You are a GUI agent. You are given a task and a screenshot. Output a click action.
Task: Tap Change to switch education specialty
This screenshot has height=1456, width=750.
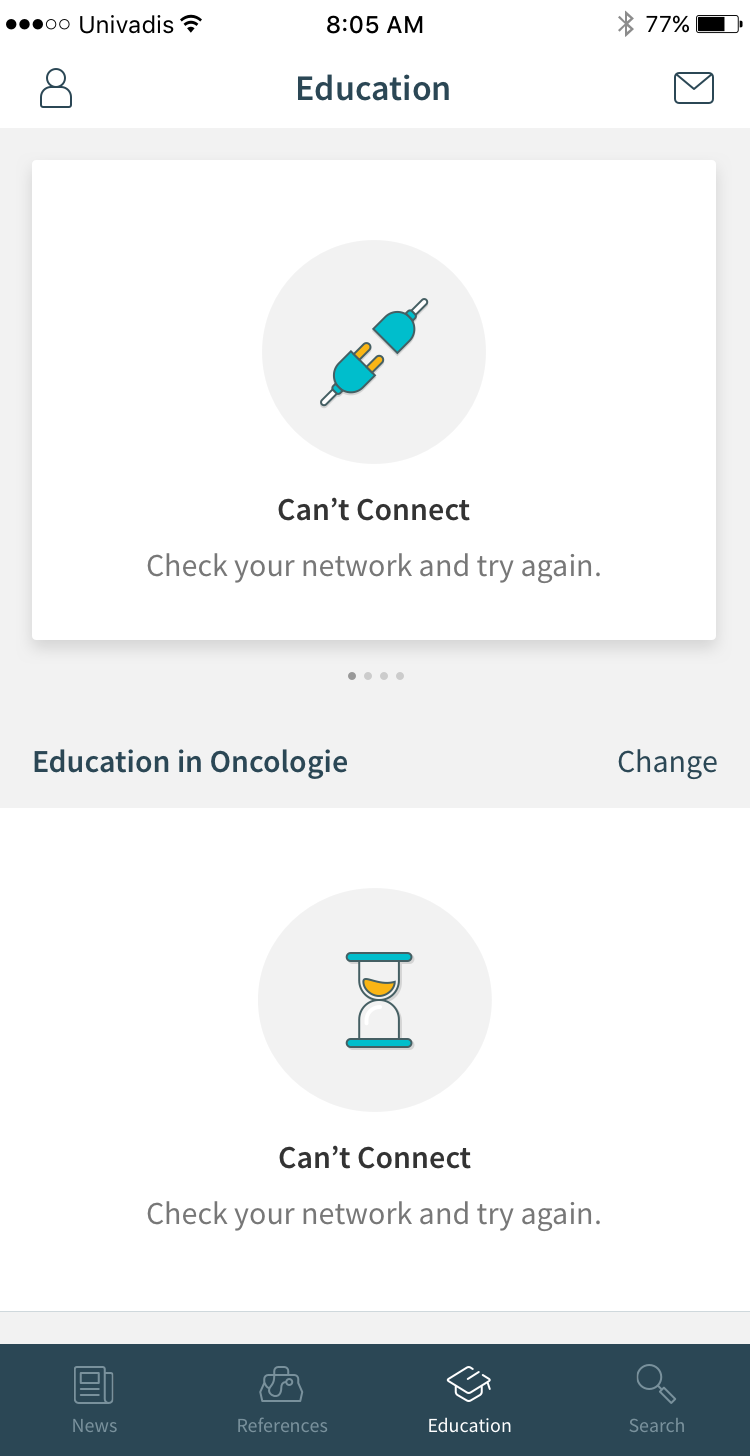pos(667,762)
